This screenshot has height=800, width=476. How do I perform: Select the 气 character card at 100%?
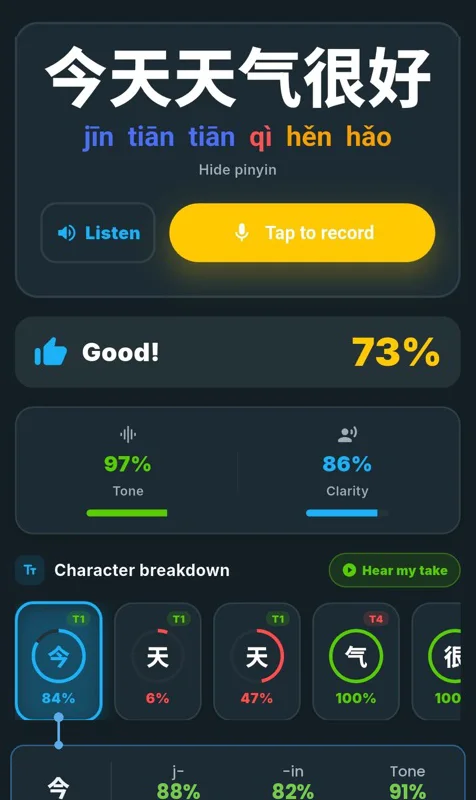pyautogui.click(x=356, y=661)
